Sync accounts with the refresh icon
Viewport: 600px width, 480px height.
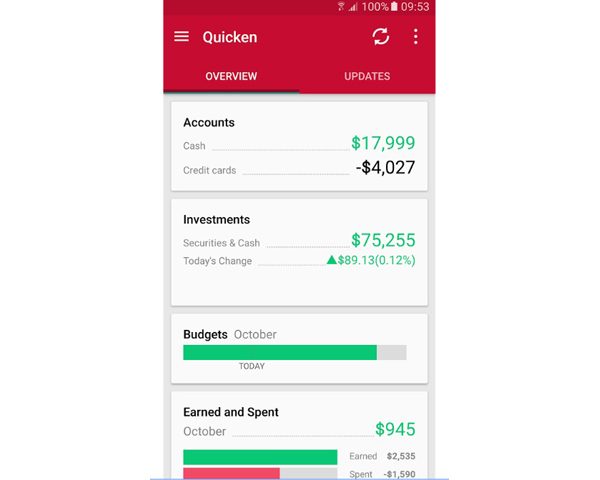tap(380, 36)
